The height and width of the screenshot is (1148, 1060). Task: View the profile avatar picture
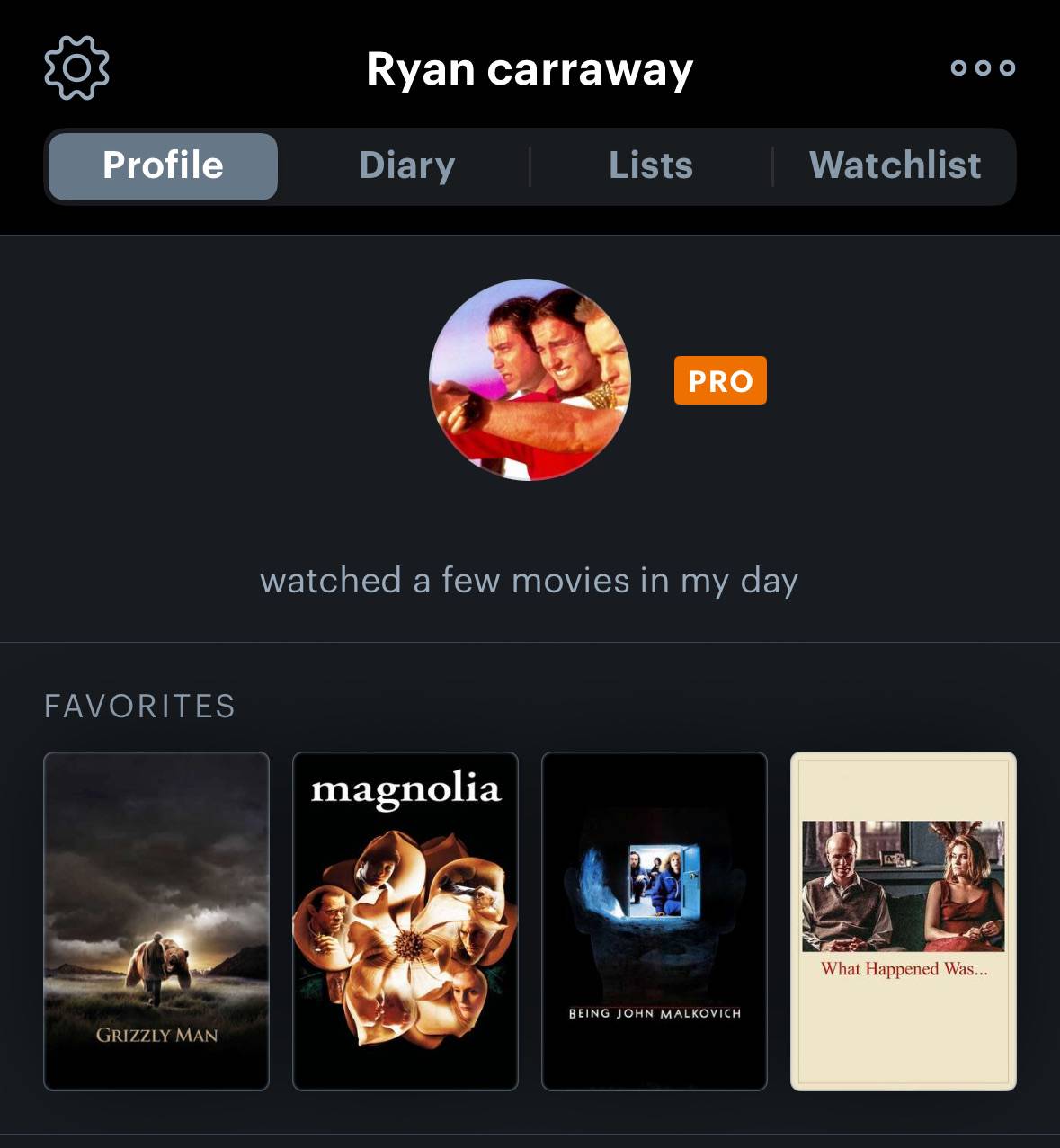click(x=530, y=379)
